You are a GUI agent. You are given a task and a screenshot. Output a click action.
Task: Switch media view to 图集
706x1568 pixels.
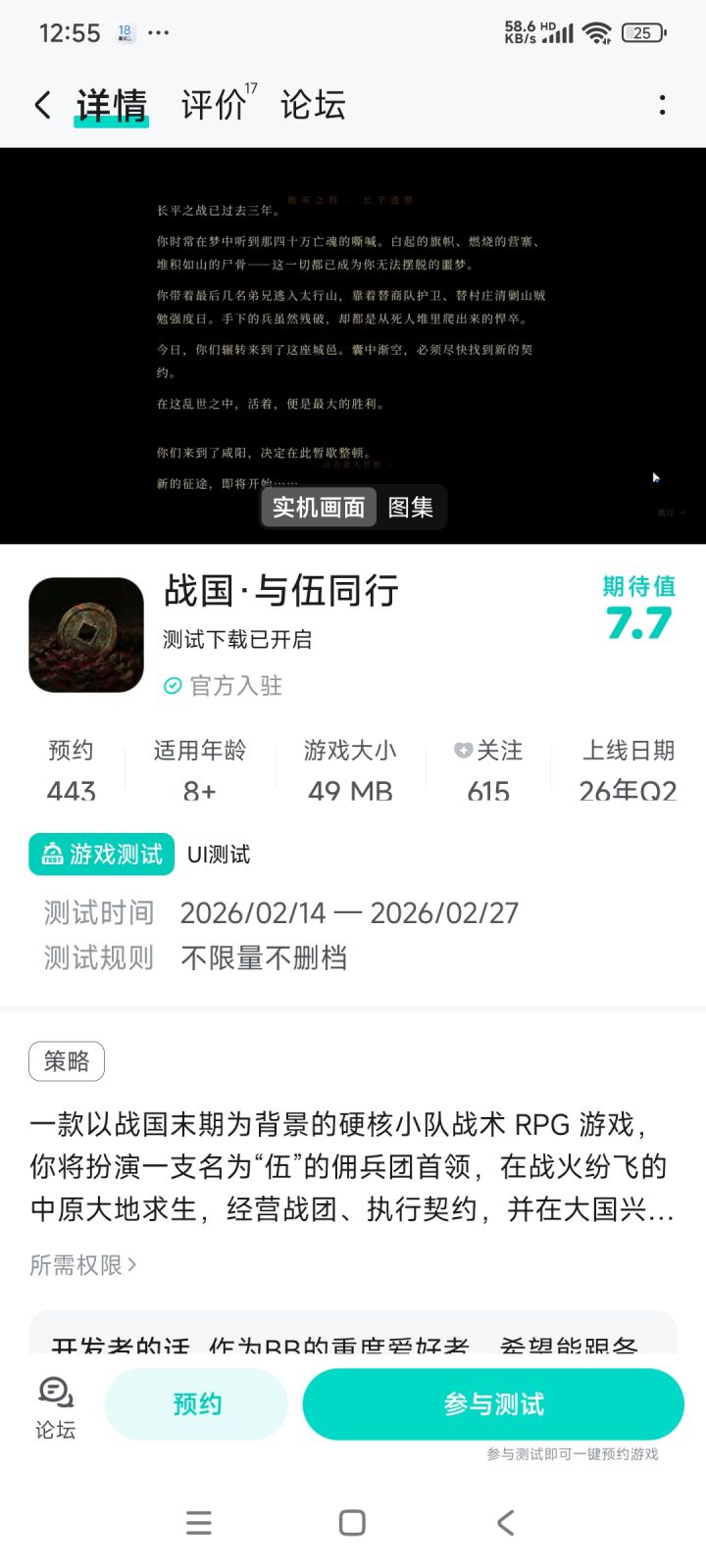click(411, 508)
